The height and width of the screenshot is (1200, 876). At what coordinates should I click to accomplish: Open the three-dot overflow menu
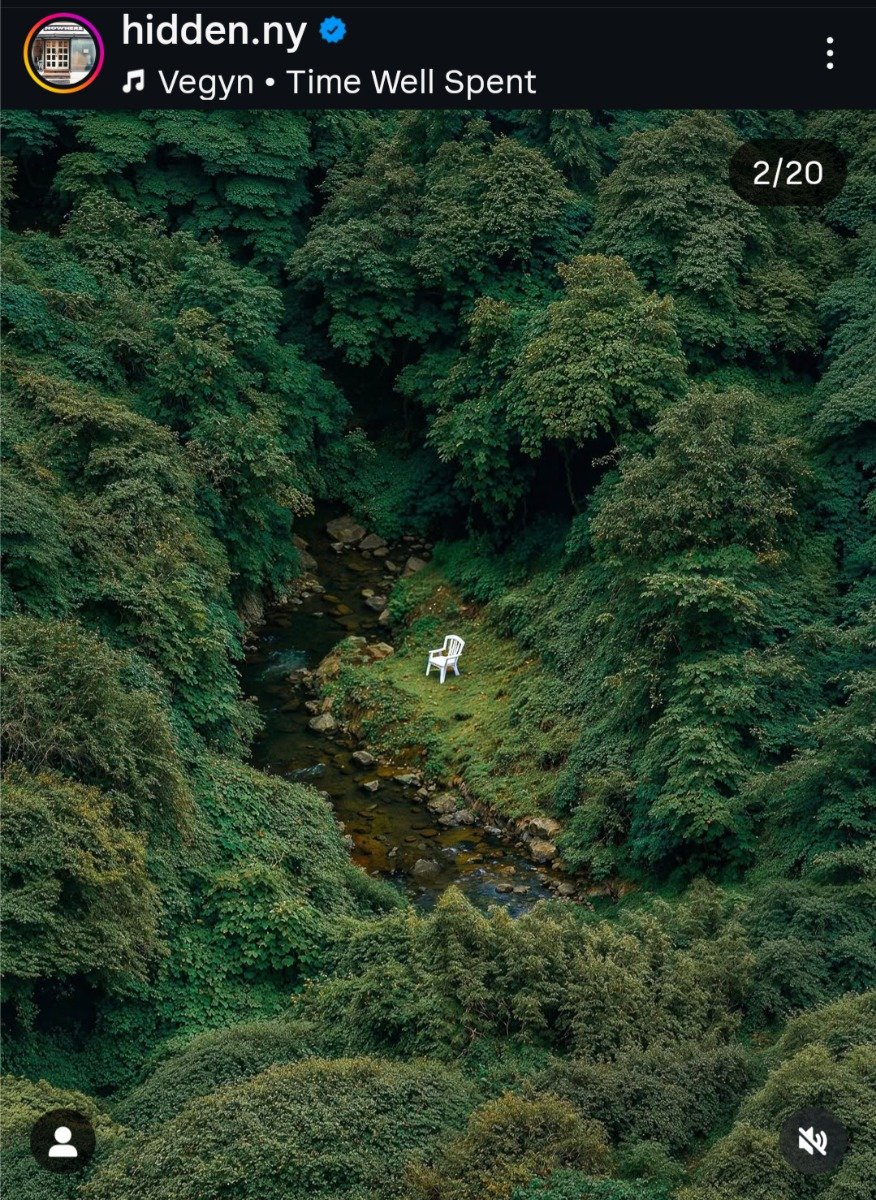click(x=829, y=53)
